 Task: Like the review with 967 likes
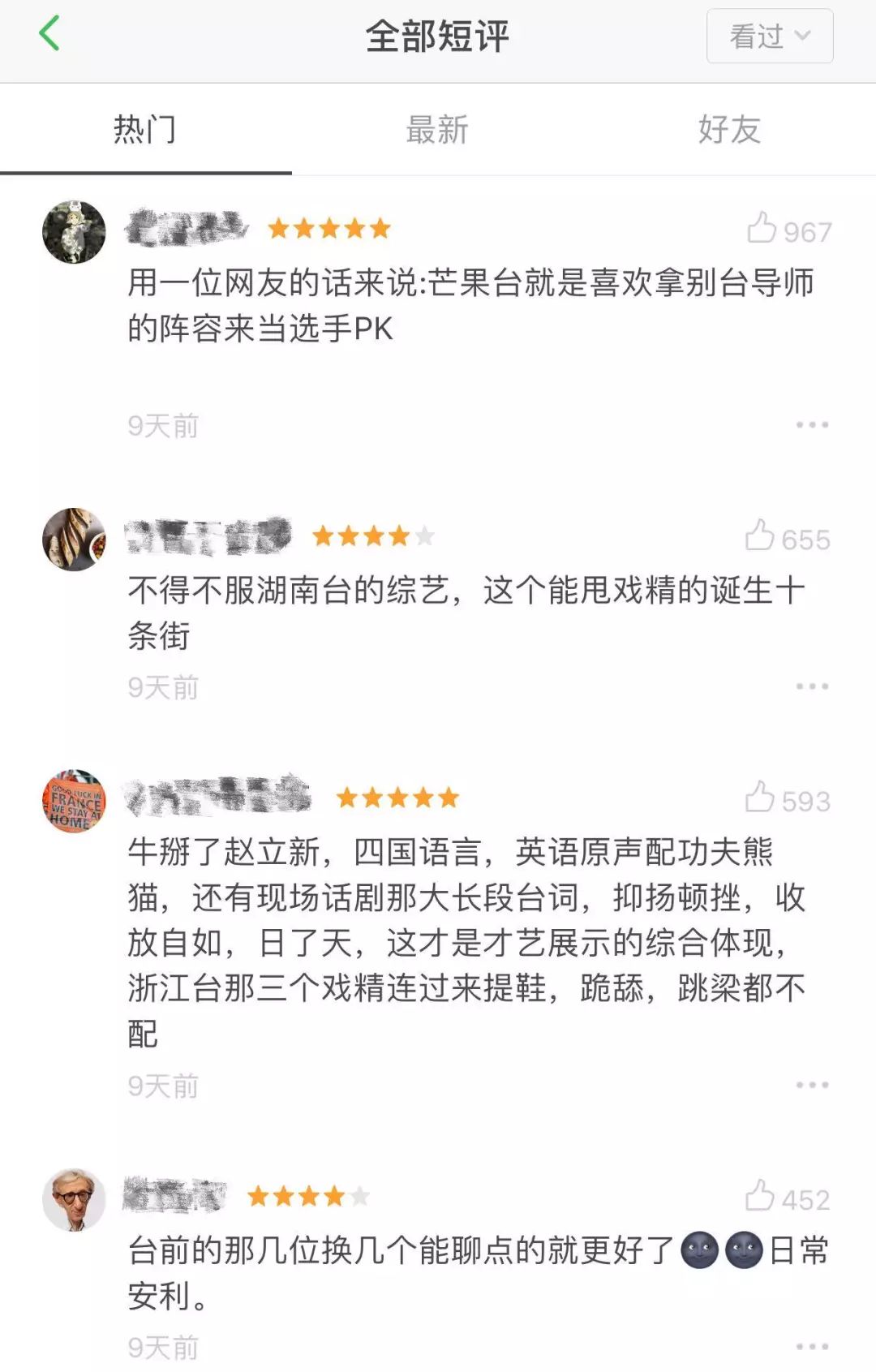click(x=762, y=229)
